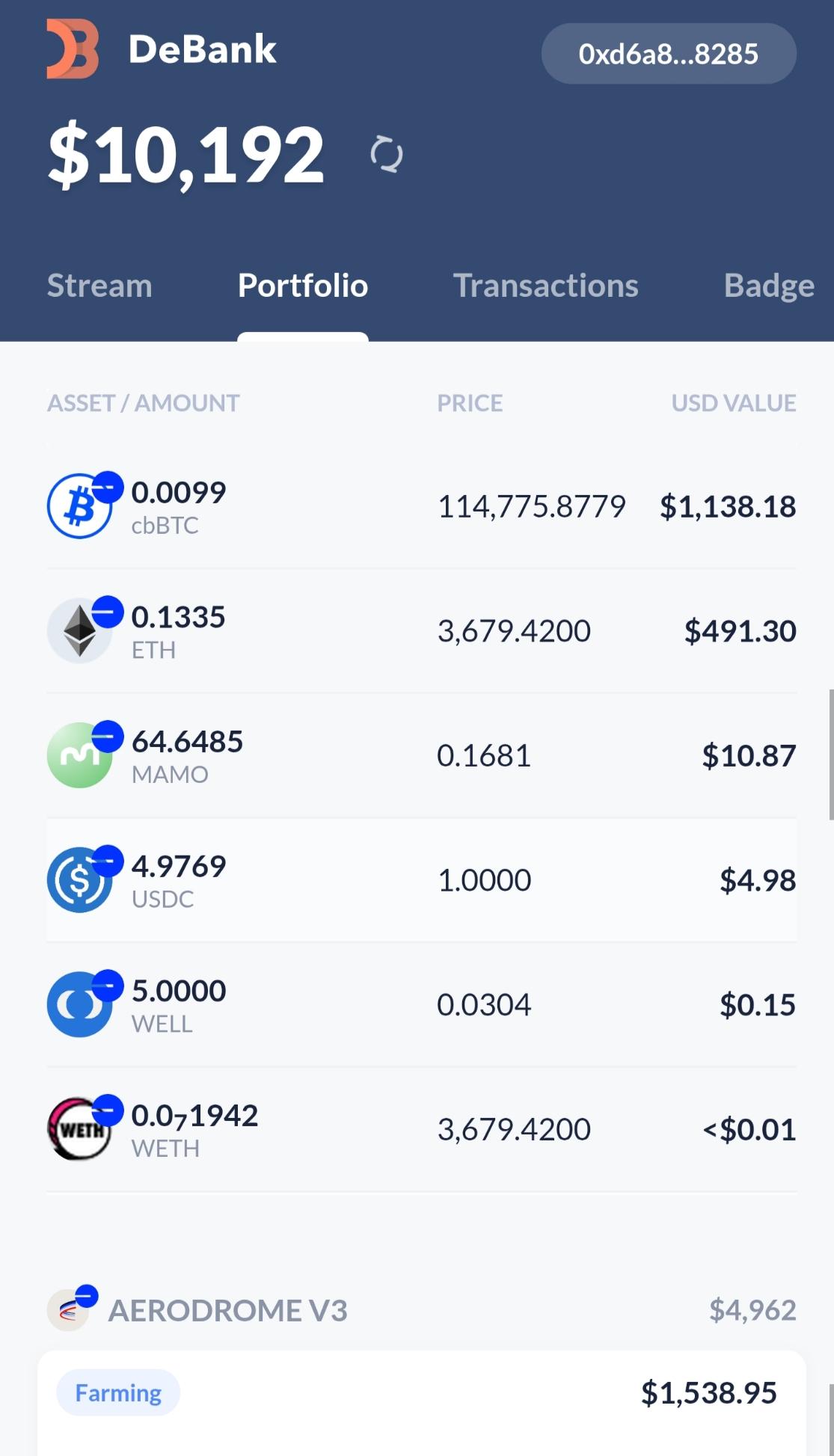Open the Badge tab
This screenshot has width=834, height=1456.
(769, 286)
